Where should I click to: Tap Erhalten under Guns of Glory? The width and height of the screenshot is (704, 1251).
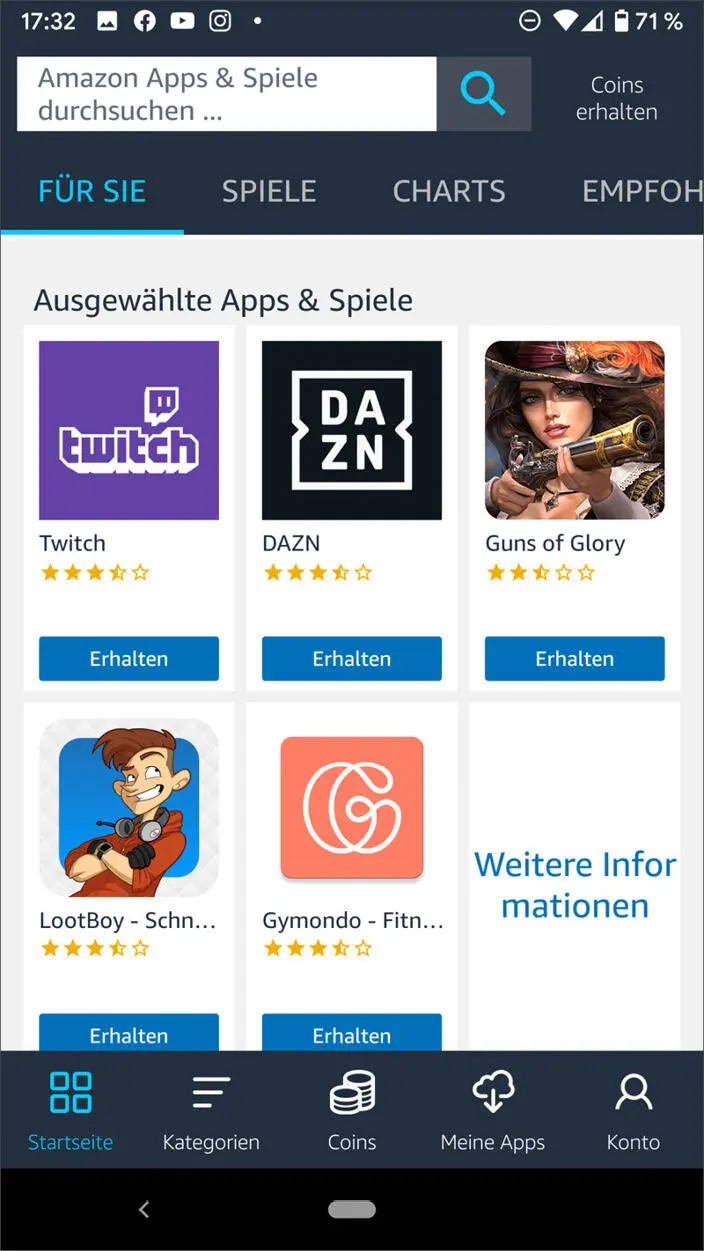click(x=575, y=659)
